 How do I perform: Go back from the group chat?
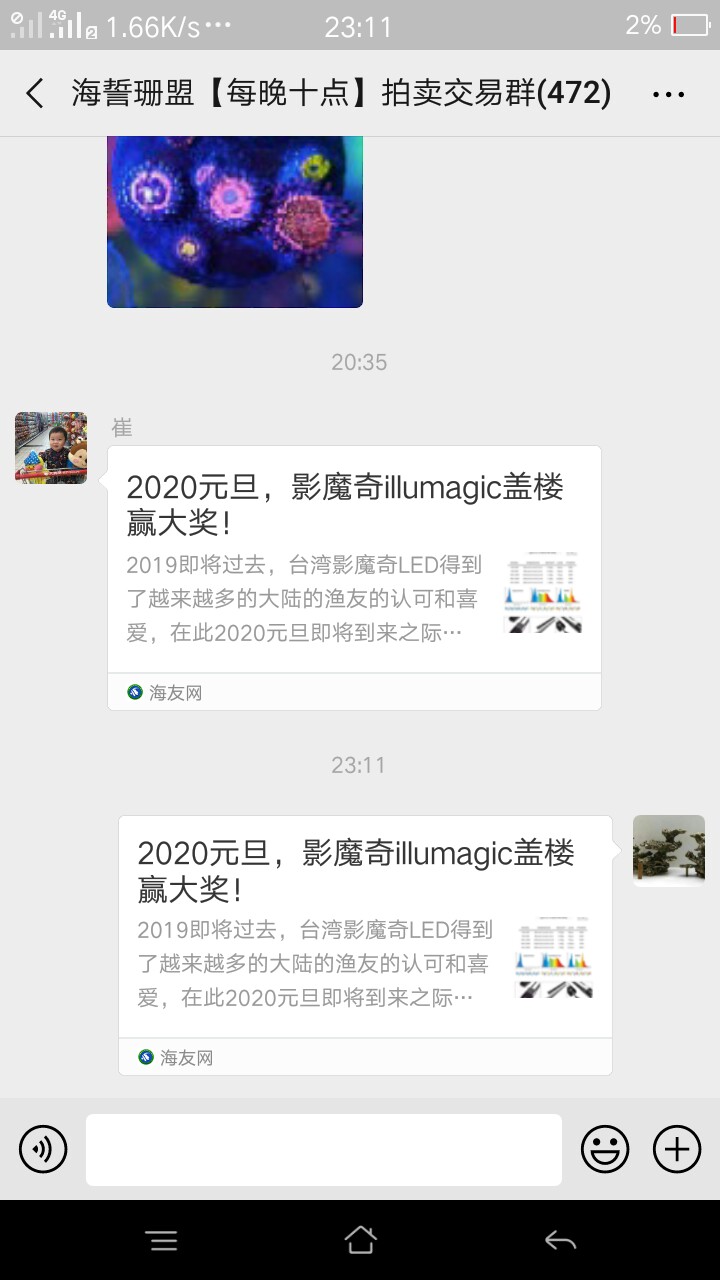pyautogui.click(x=35, y=94)
